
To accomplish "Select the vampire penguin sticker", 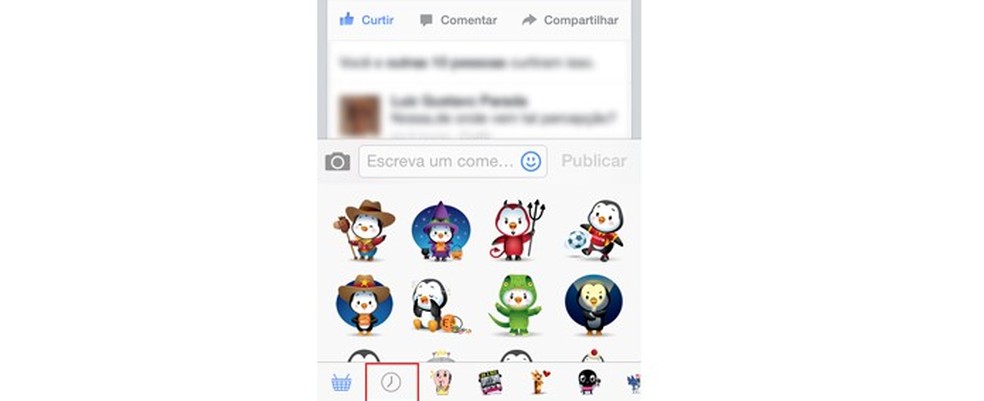I will [x=593, y=304].
